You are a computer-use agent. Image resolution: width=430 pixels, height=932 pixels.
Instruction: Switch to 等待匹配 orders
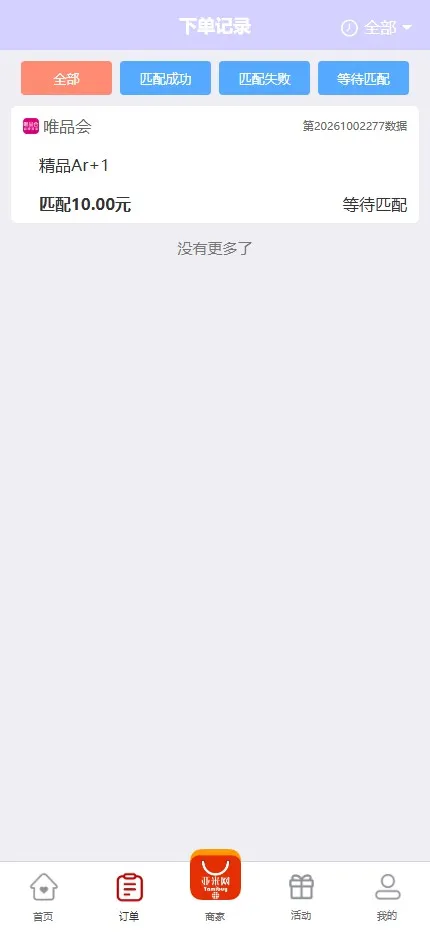pyautogui.click(x=363, y=78)
